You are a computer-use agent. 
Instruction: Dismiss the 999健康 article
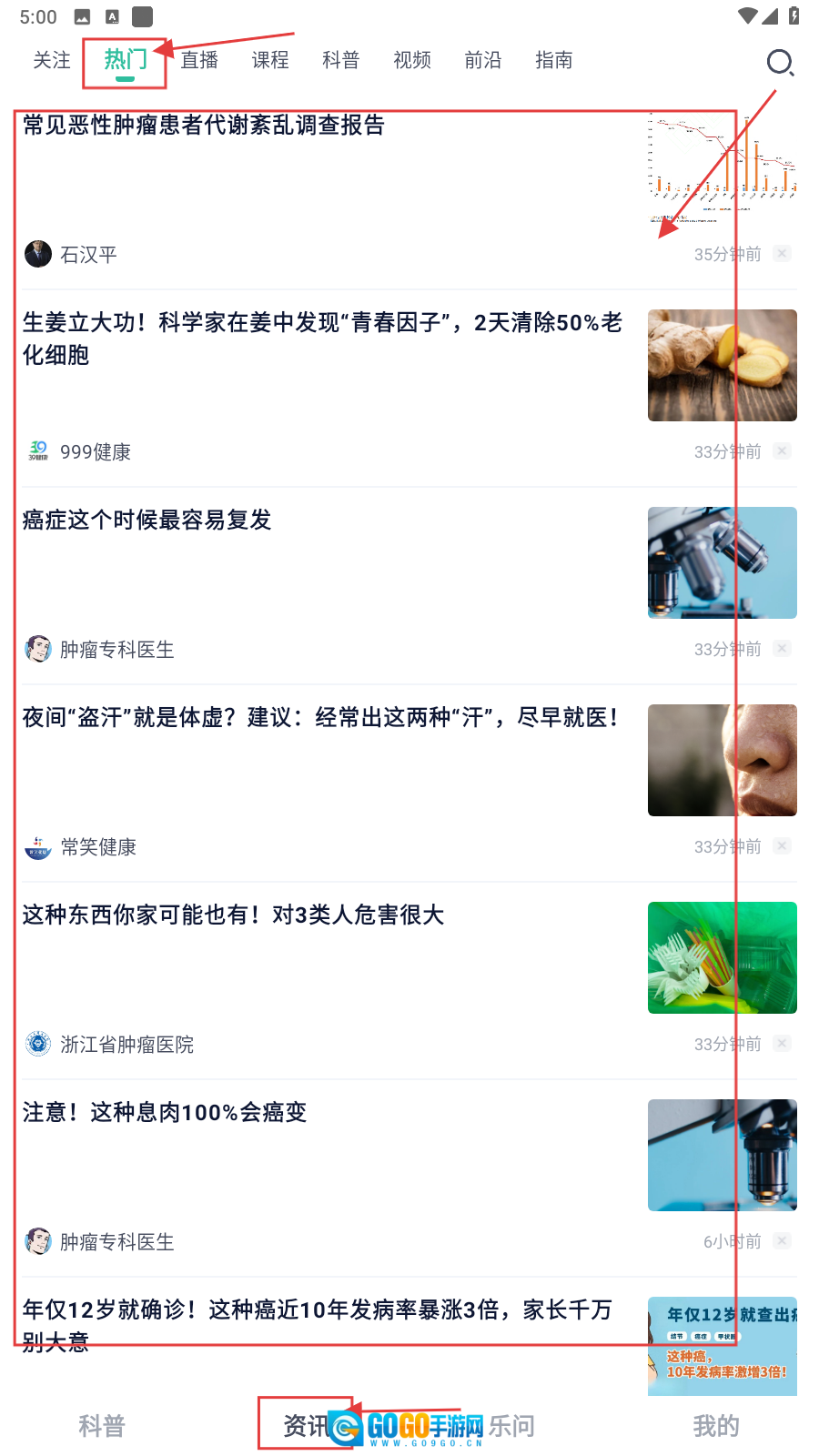coord(782,451)
